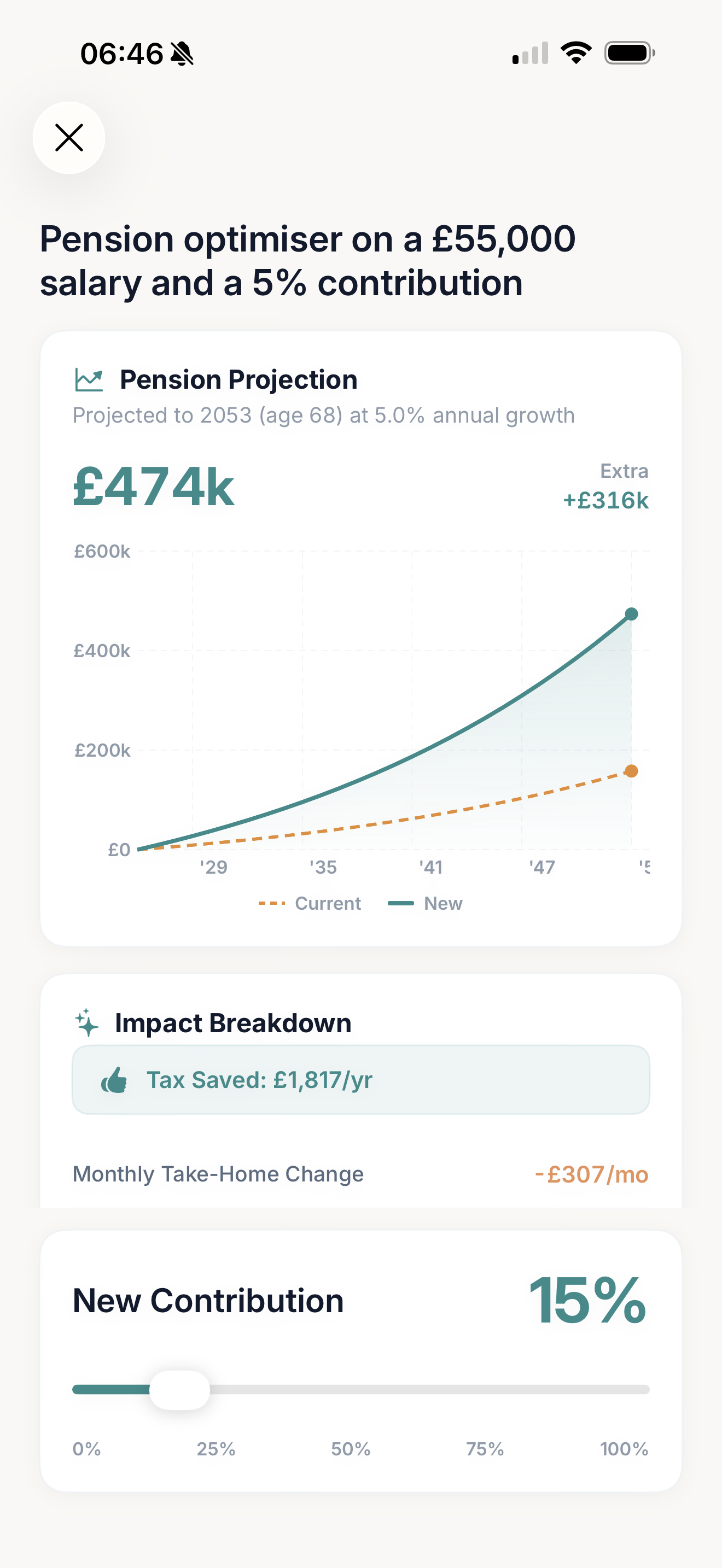Toggle the Tax Saved highlight chip

[x=361, y=1079]
